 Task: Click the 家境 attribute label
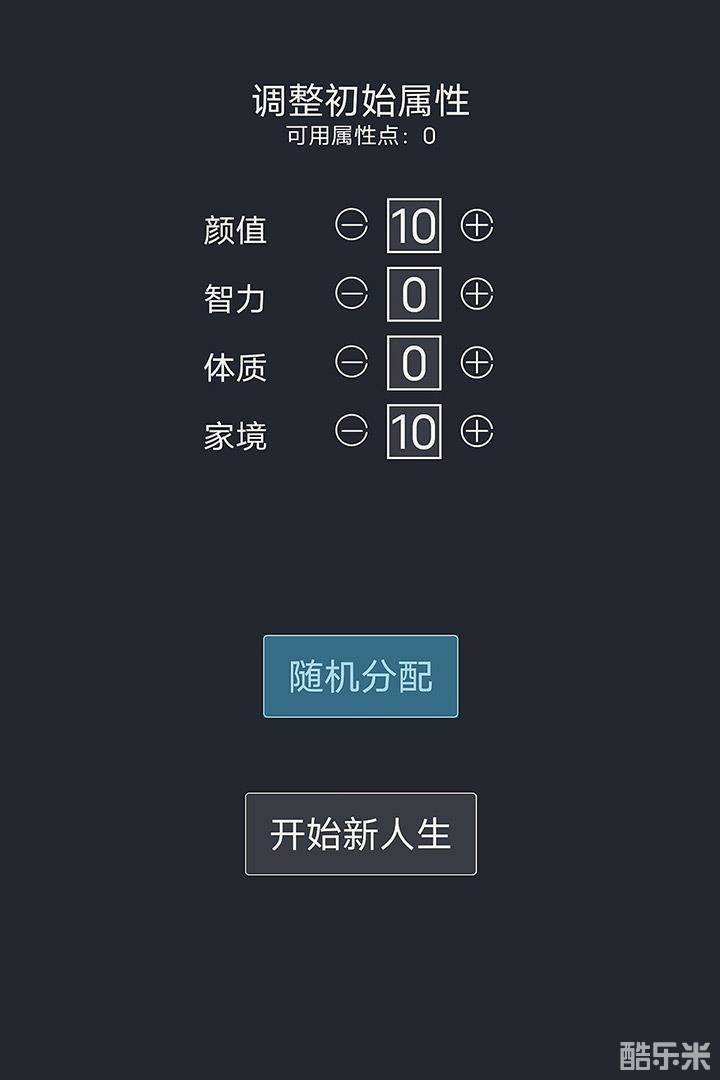pos(237,434)
